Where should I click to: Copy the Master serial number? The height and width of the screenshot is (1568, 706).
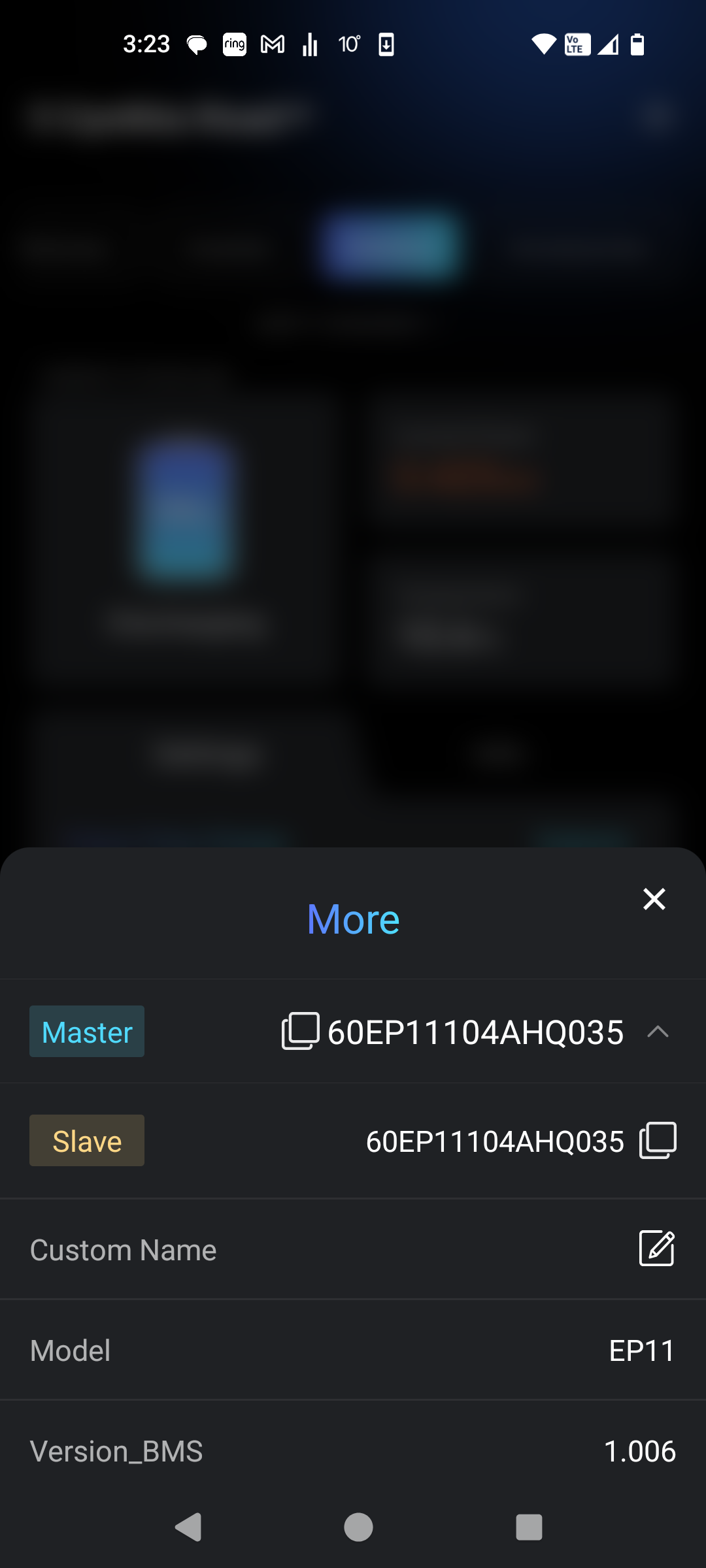300,1031
